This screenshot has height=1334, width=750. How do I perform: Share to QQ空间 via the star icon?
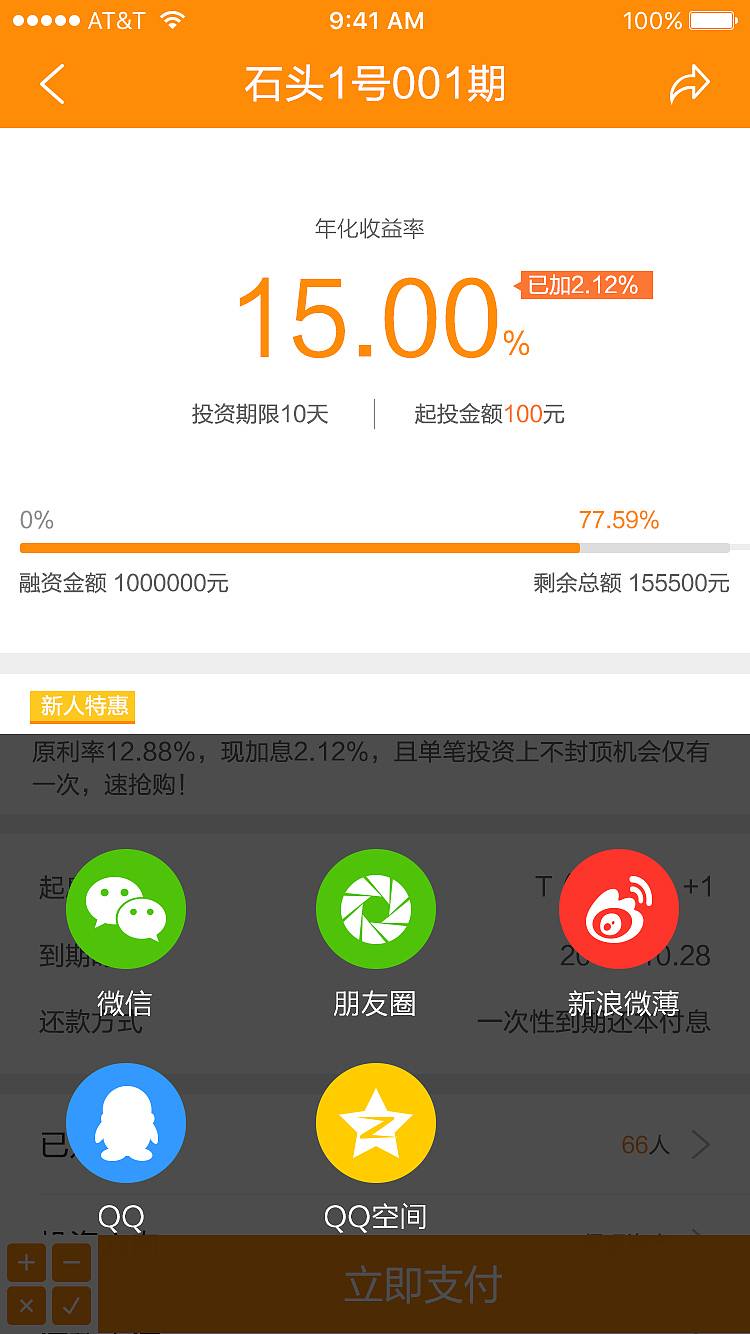[x=376, y=1122]
